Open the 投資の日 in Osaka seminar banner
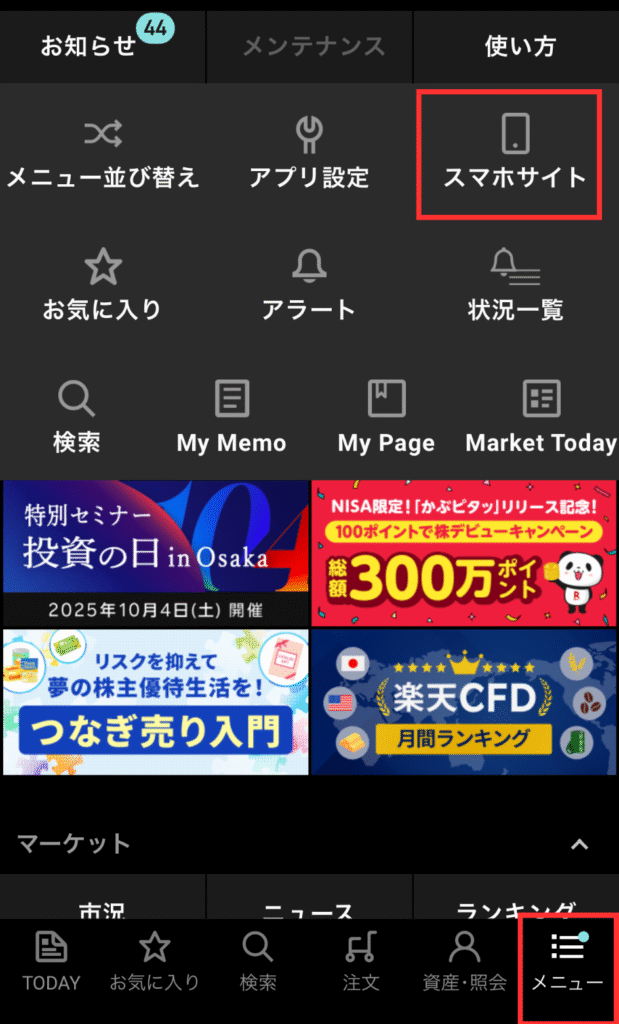619x1024 pixels. coord(156,552)
